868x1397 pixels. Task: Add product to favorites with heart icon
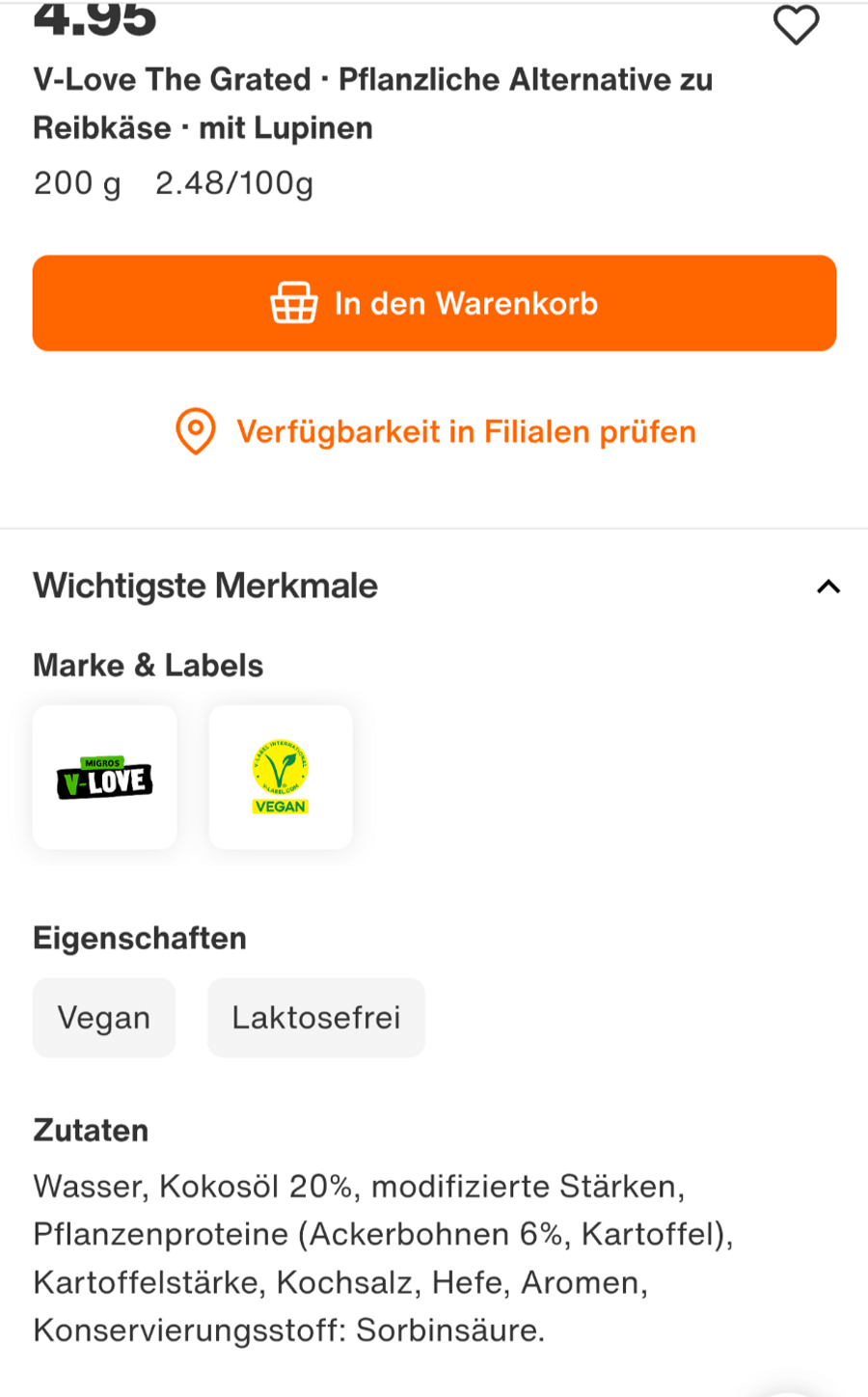pyautogui.click(x=796, y=25)
